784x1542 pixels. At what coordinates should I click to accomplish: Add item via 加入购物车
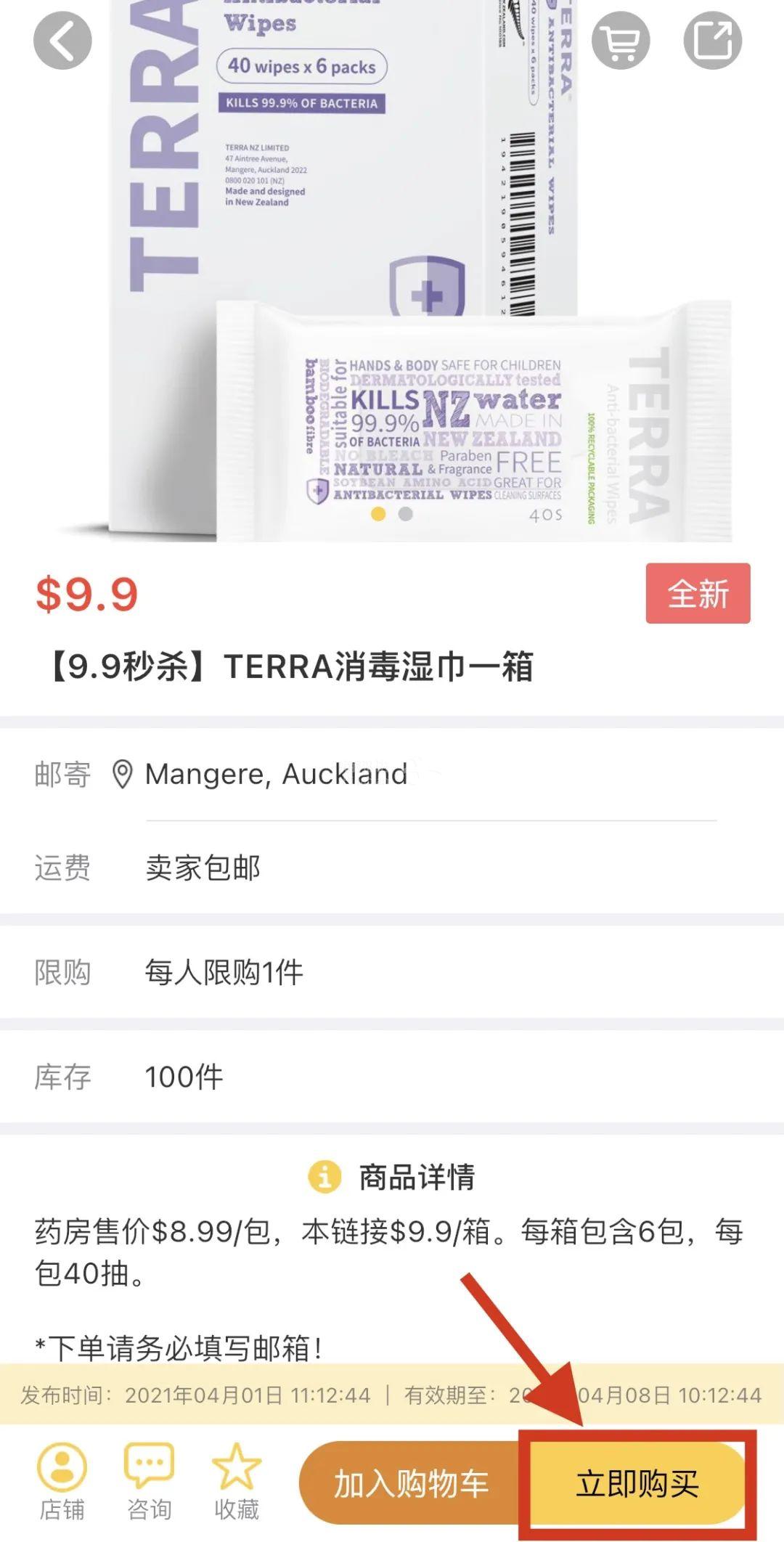[411, 1484]
